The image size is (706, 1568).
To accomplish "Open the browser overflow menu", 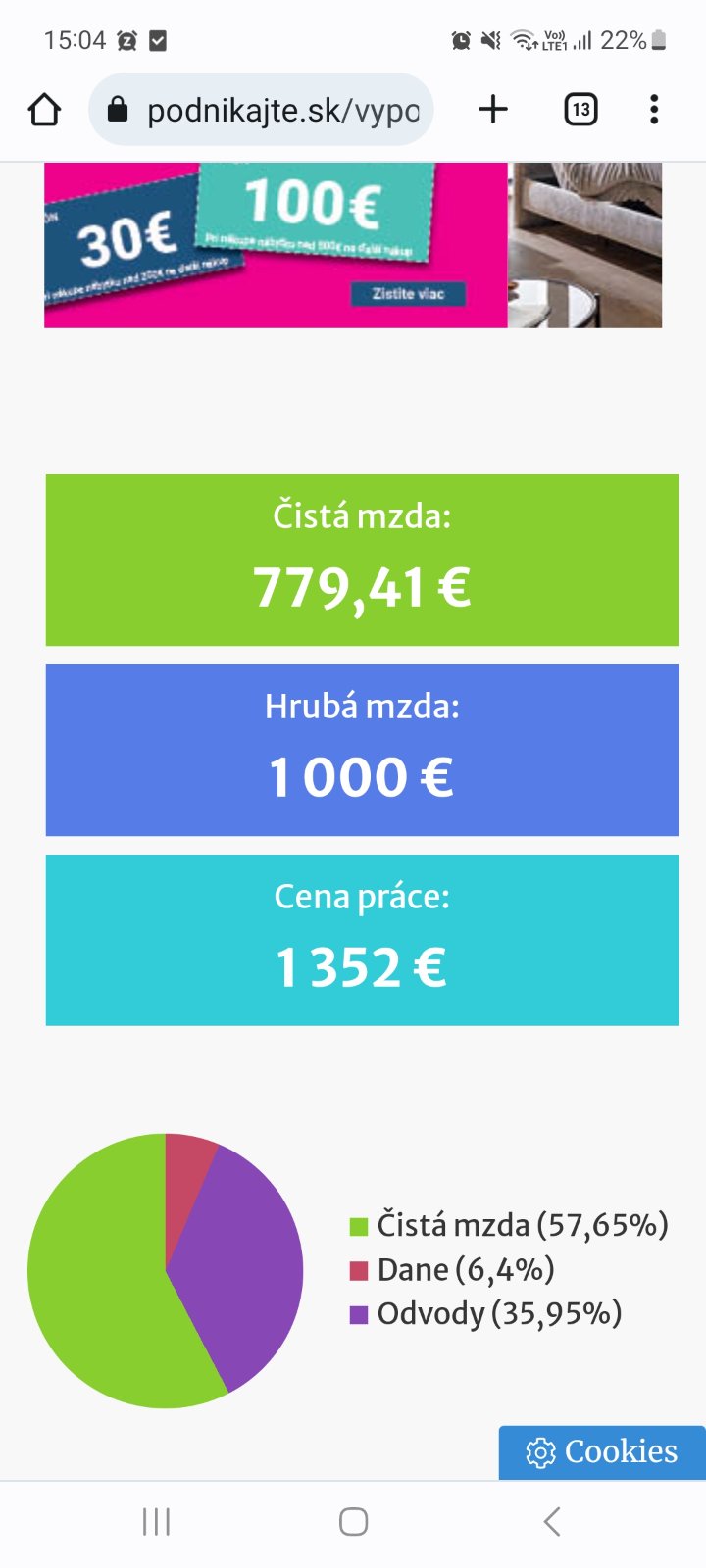I will pos(654,110).
